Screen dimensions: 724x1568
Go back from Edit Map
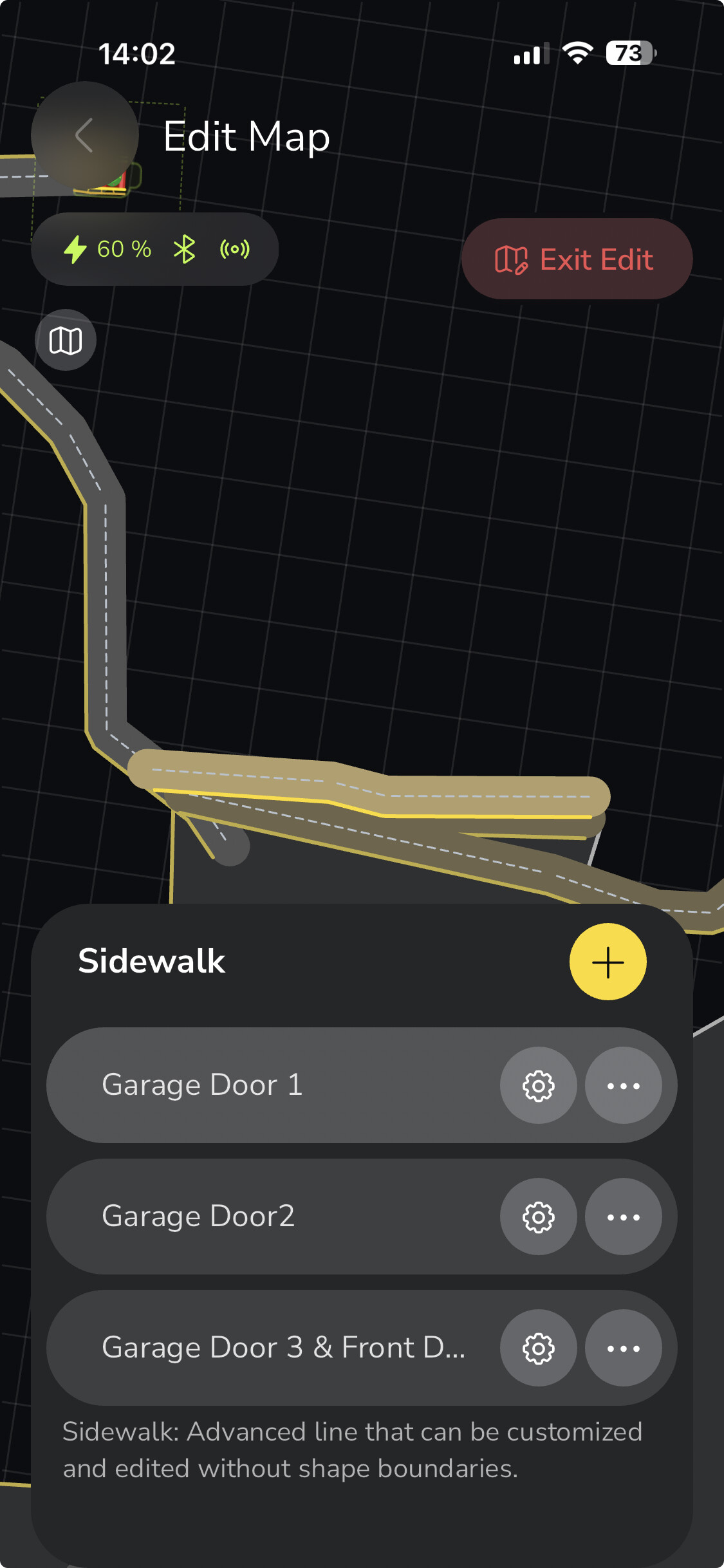[x=84, y=135]
